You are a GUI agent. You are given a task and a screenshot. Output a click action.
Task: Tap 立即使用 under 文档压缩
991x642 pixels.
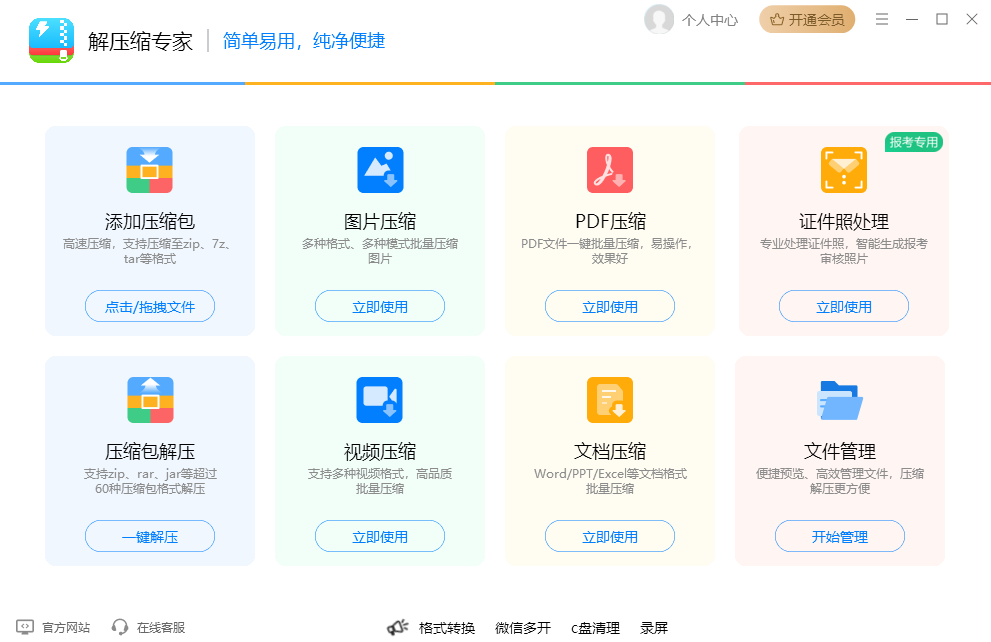click(610, 537)
